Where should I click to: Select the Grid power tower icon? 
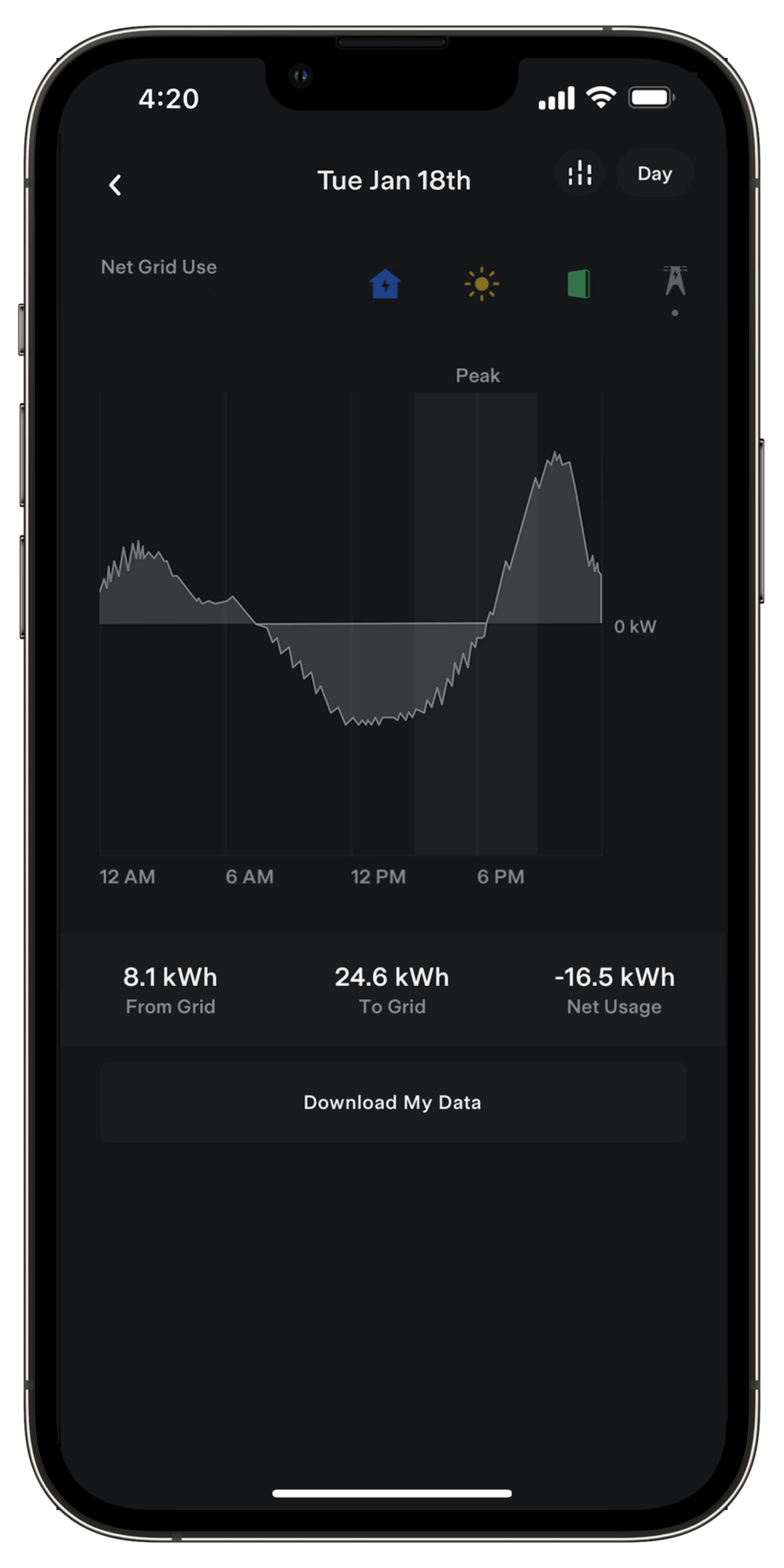coord(676,281)
